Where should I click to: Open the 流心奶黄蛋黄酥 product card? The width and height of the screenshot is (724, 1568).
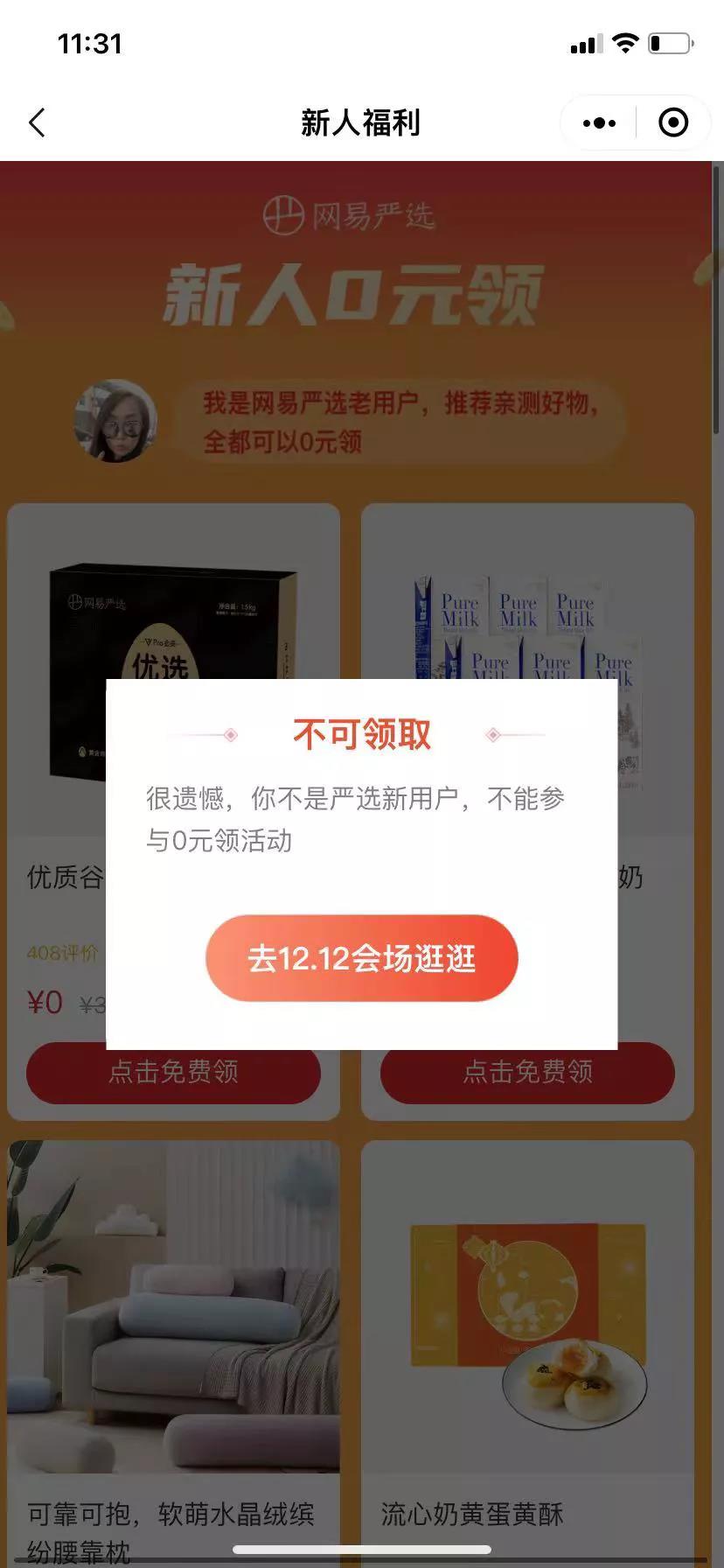pos(527,1312)
